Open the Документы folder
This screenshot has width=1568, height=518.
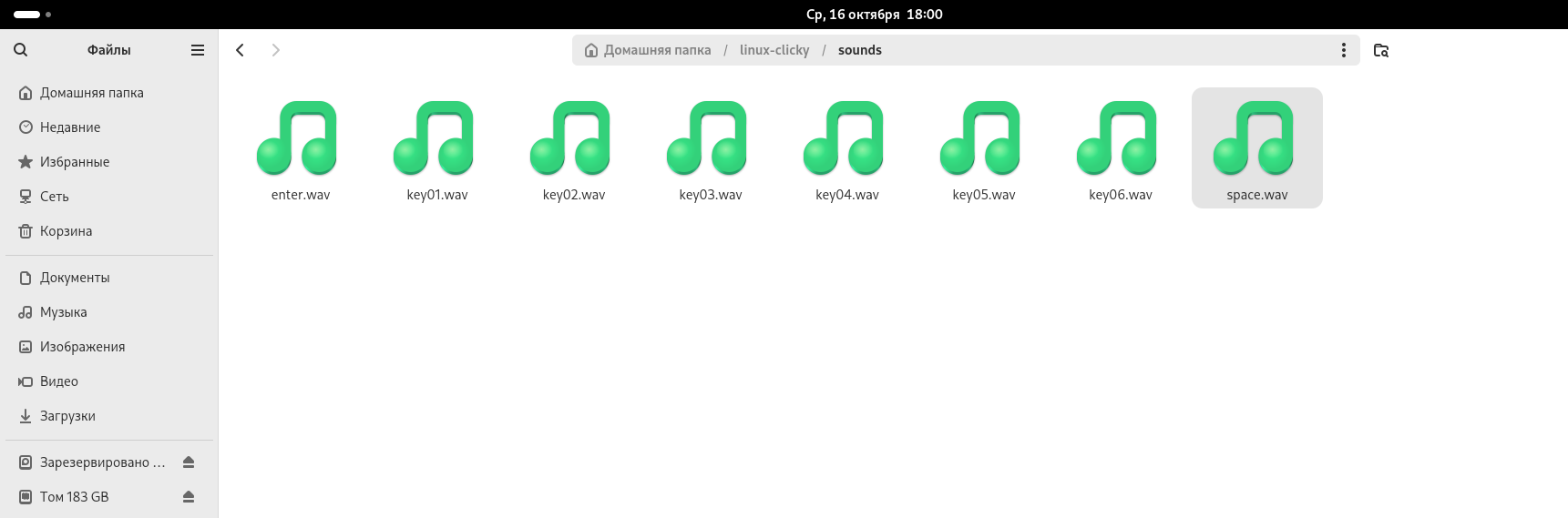(x=75, y=278)
